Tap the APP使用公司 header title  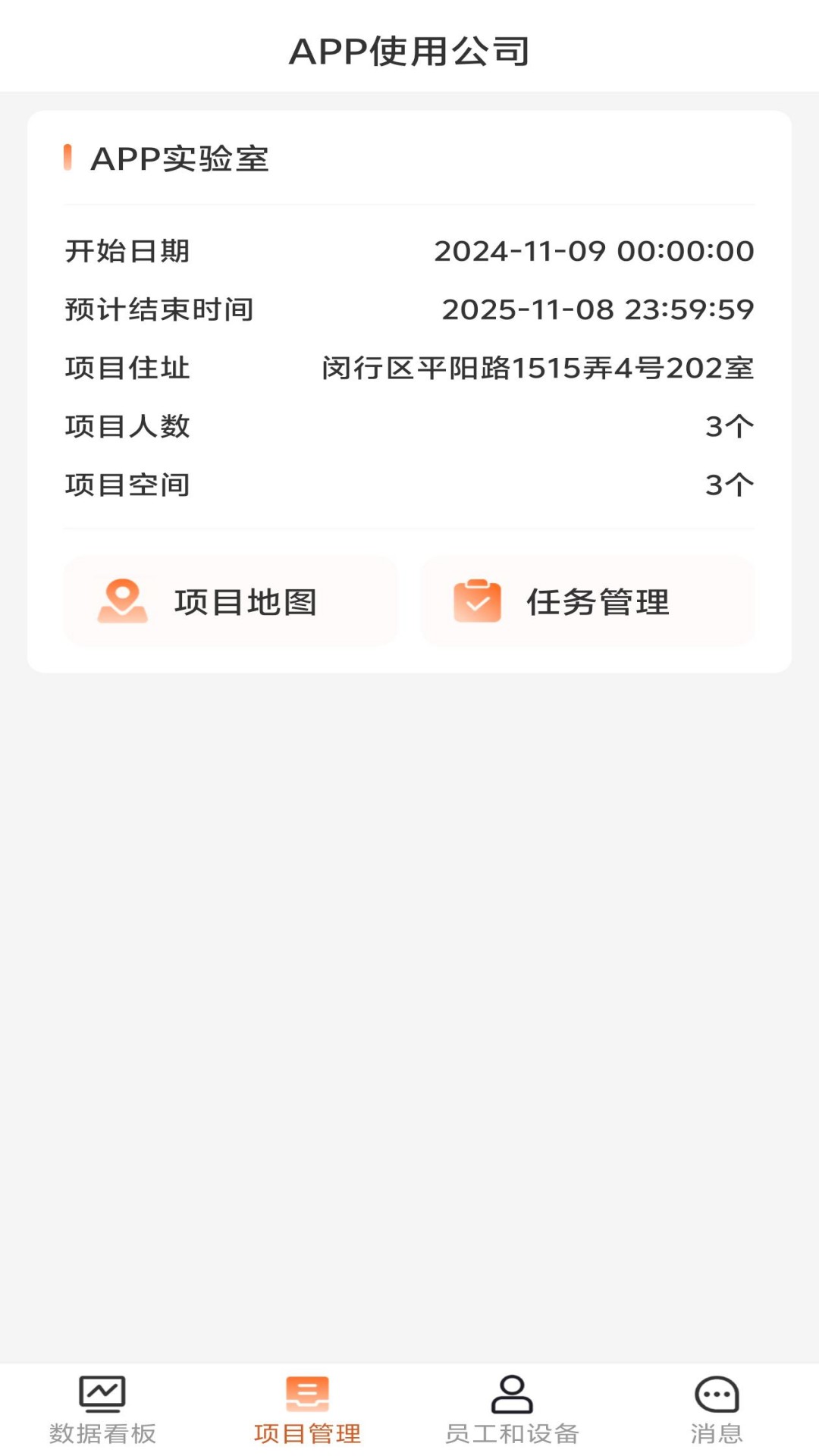pyautogui.click(x=409, y=50)
